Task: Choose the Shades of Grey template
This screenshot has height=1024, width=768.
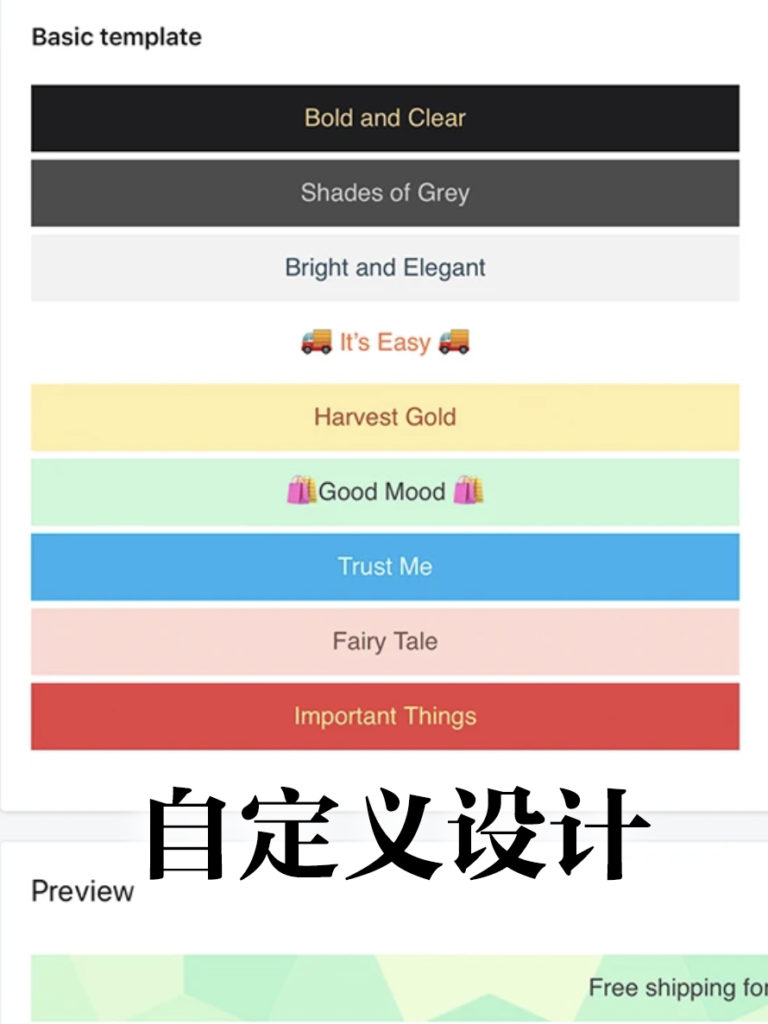Action: coord(385,193)
